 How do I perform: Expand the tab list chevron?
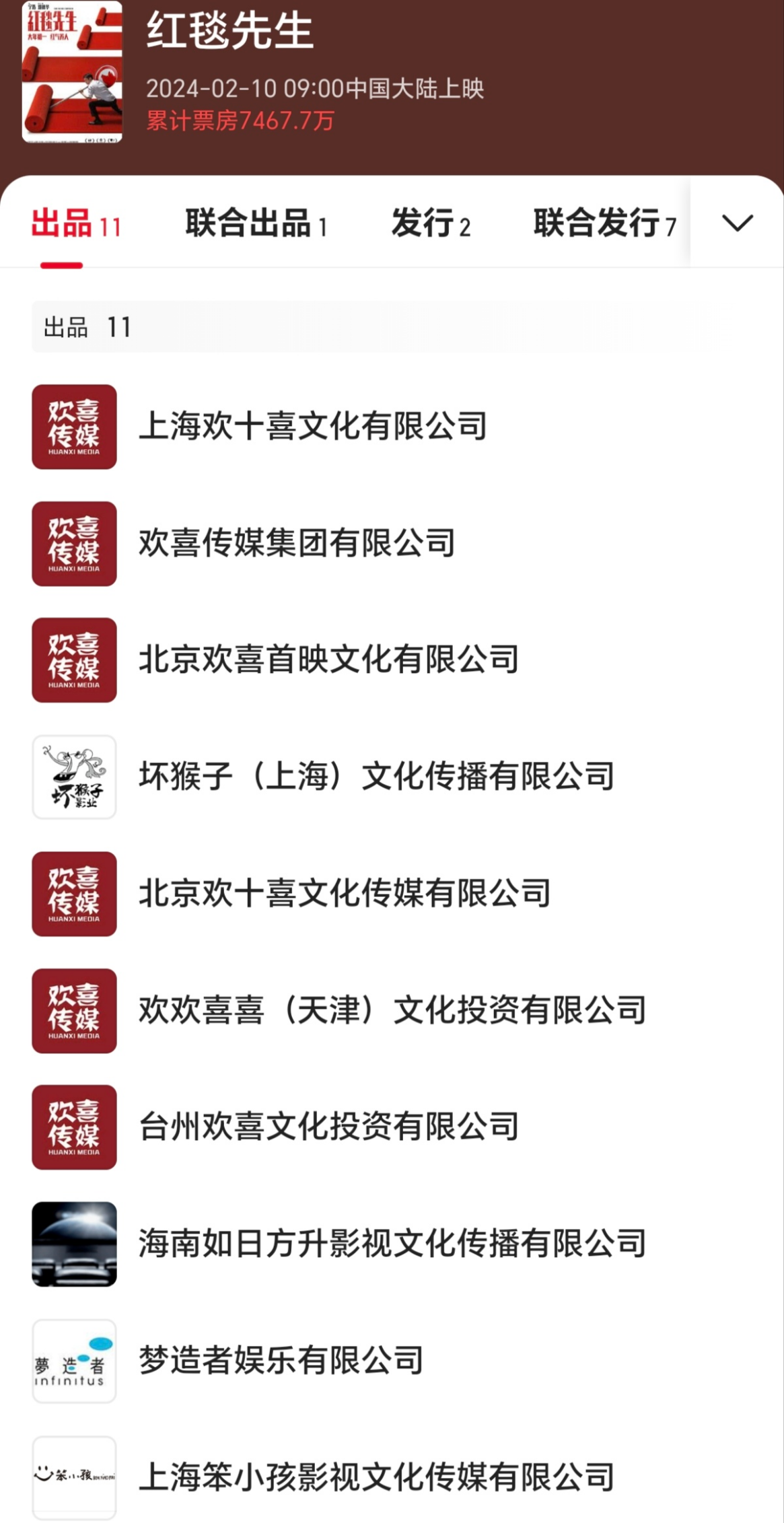coord(737,223)
